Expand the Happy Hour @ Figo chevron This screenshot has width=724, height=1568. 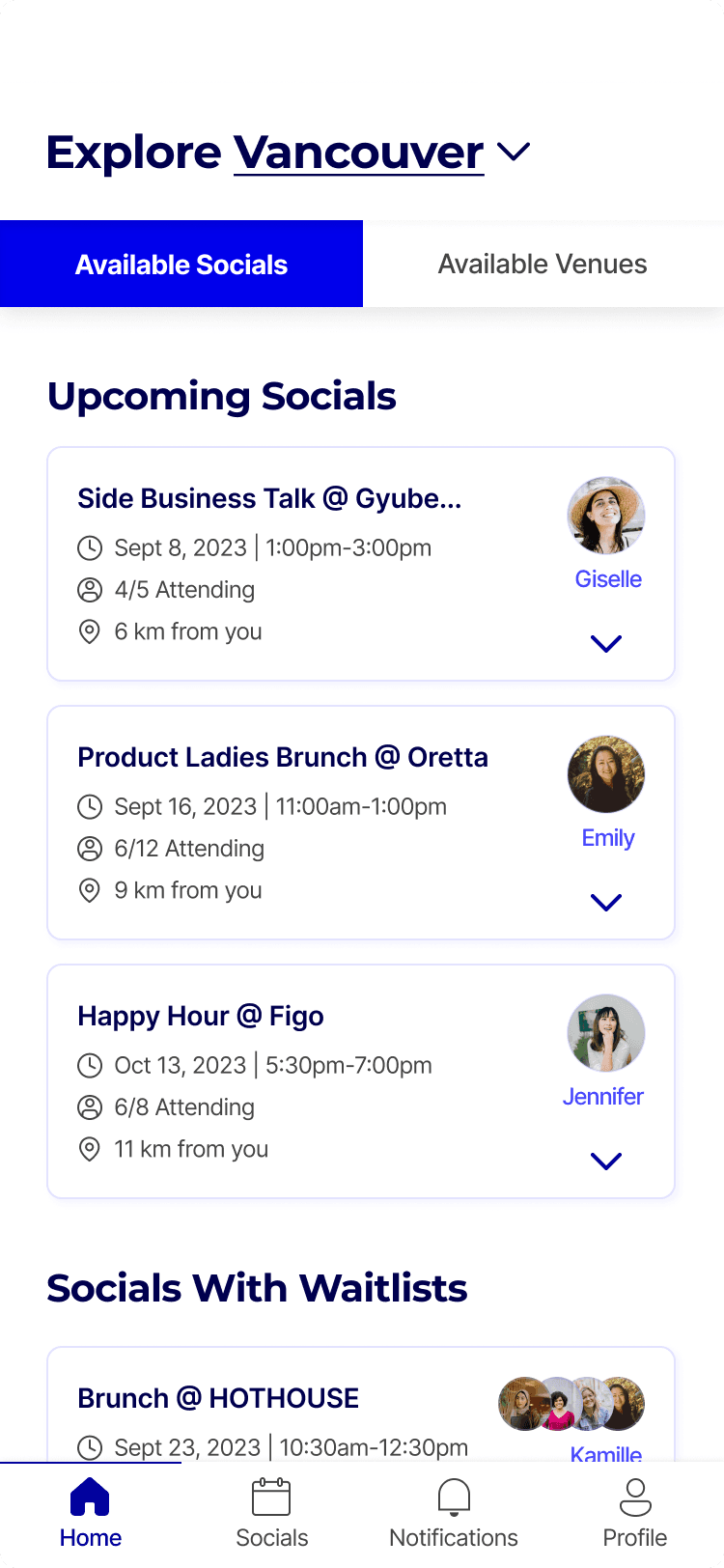(x=605, y=1161)
